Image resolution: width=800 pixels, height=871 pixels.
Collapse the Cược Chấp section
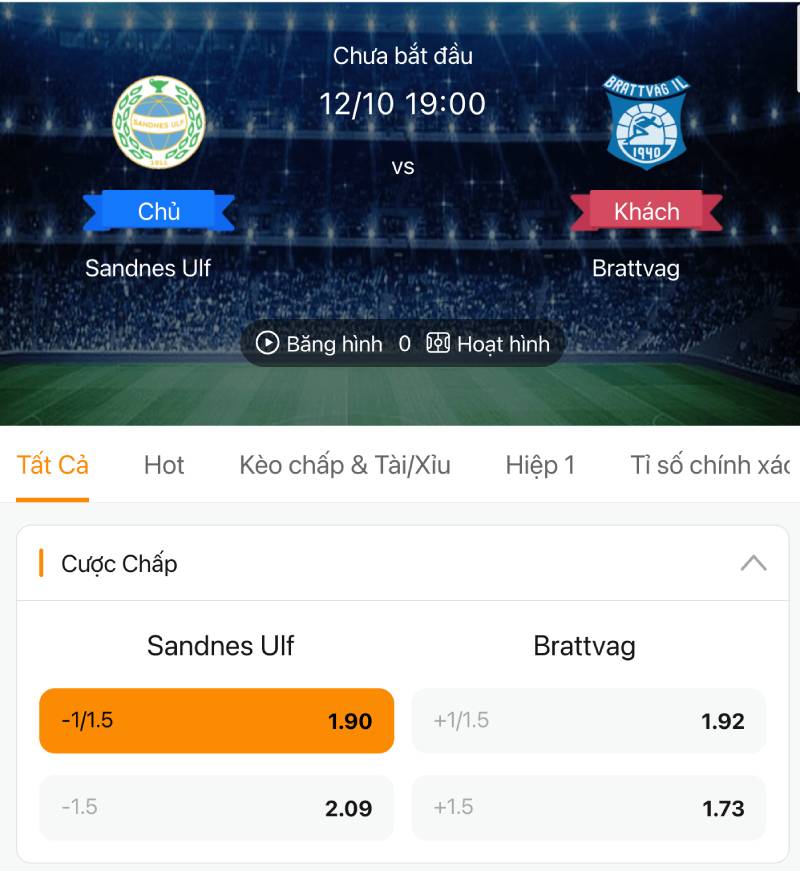click(753, 563)
